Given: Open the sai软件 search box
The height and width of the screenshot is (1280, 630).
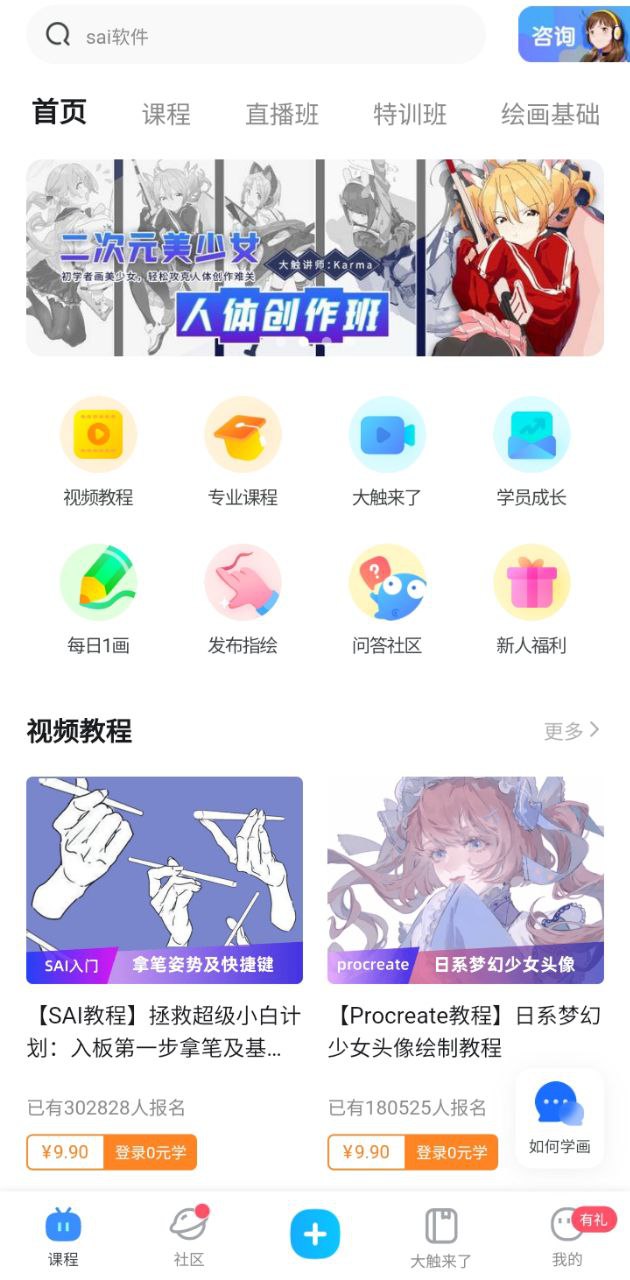Looking at the screenshot, I should [x=255, y=36].
